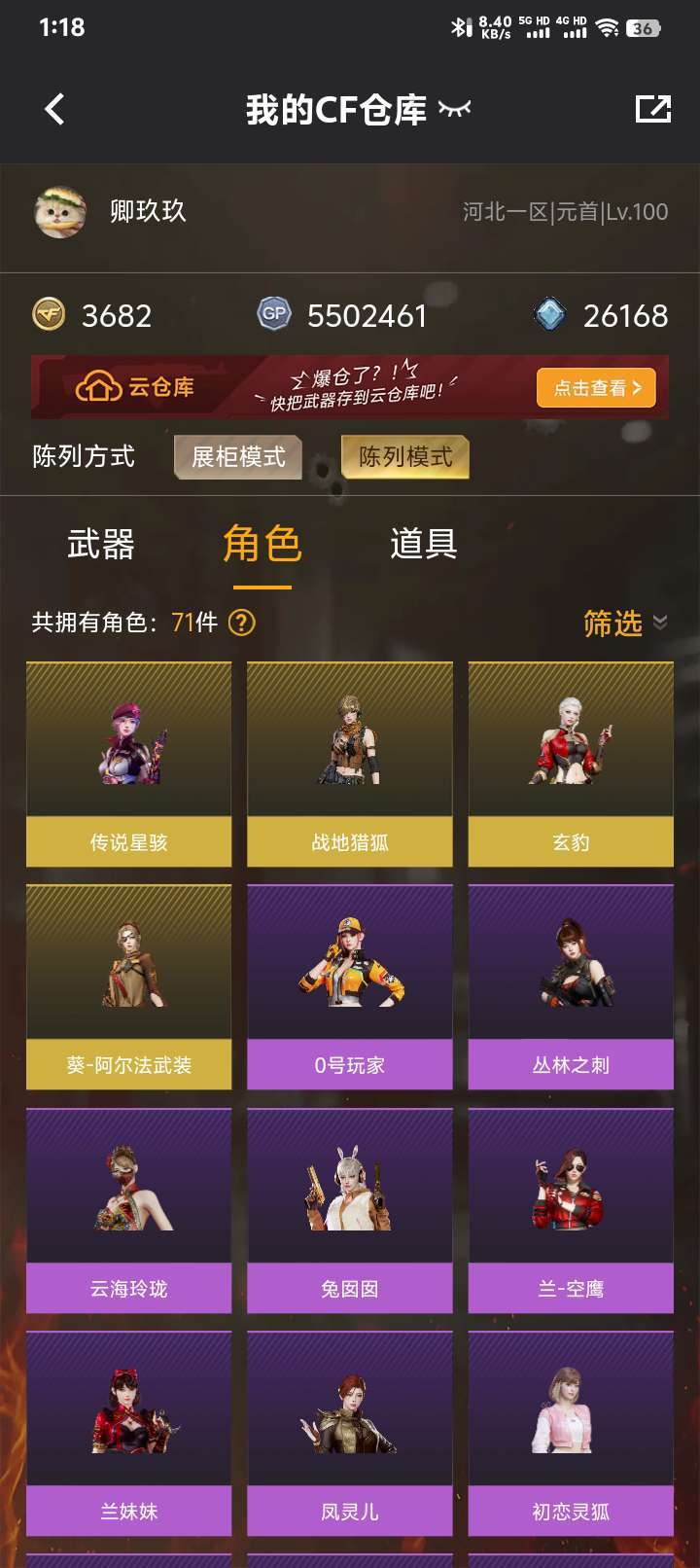Image resolution: width=700 pixels, height=1568 pixels.
Task: View the 玄豹 character card
Action: pyautogui.click(x=571, y=764)
